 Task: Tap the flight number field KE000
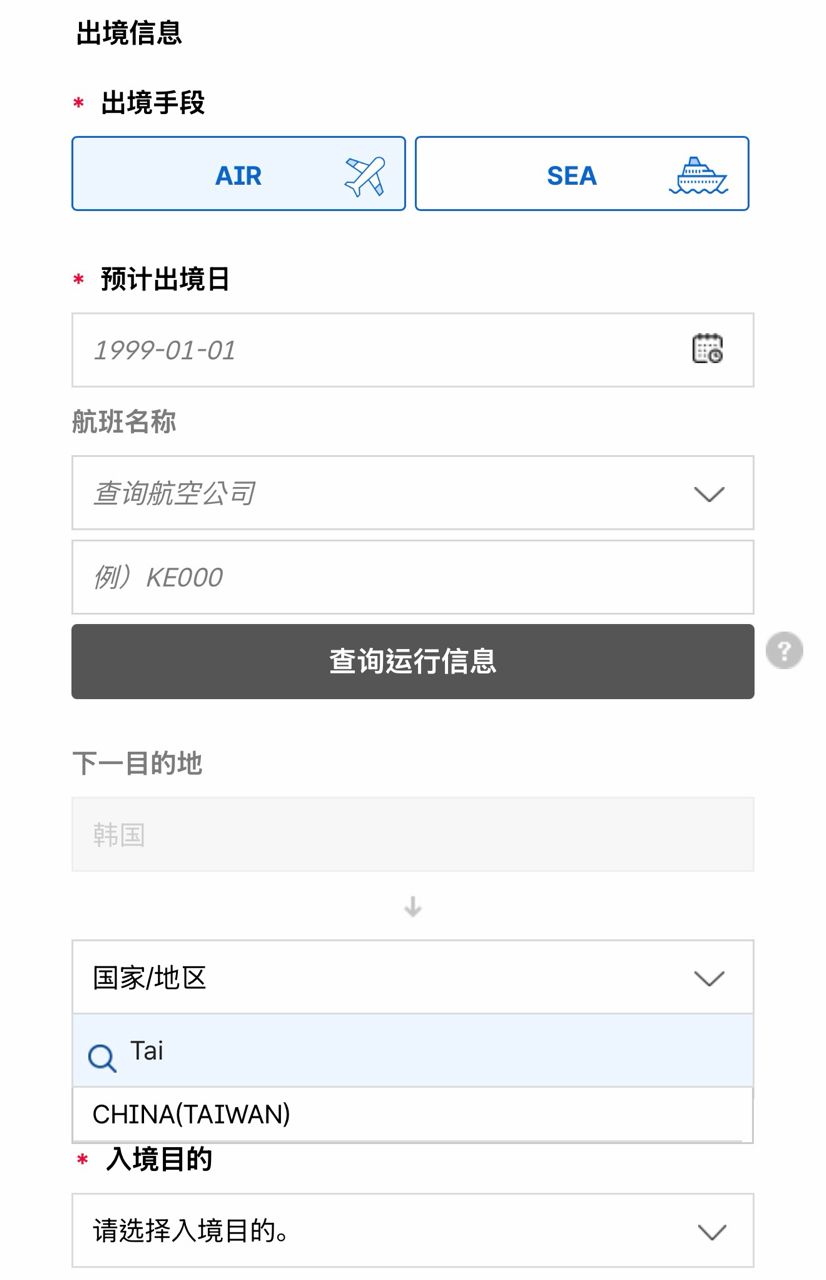point(412,577)
